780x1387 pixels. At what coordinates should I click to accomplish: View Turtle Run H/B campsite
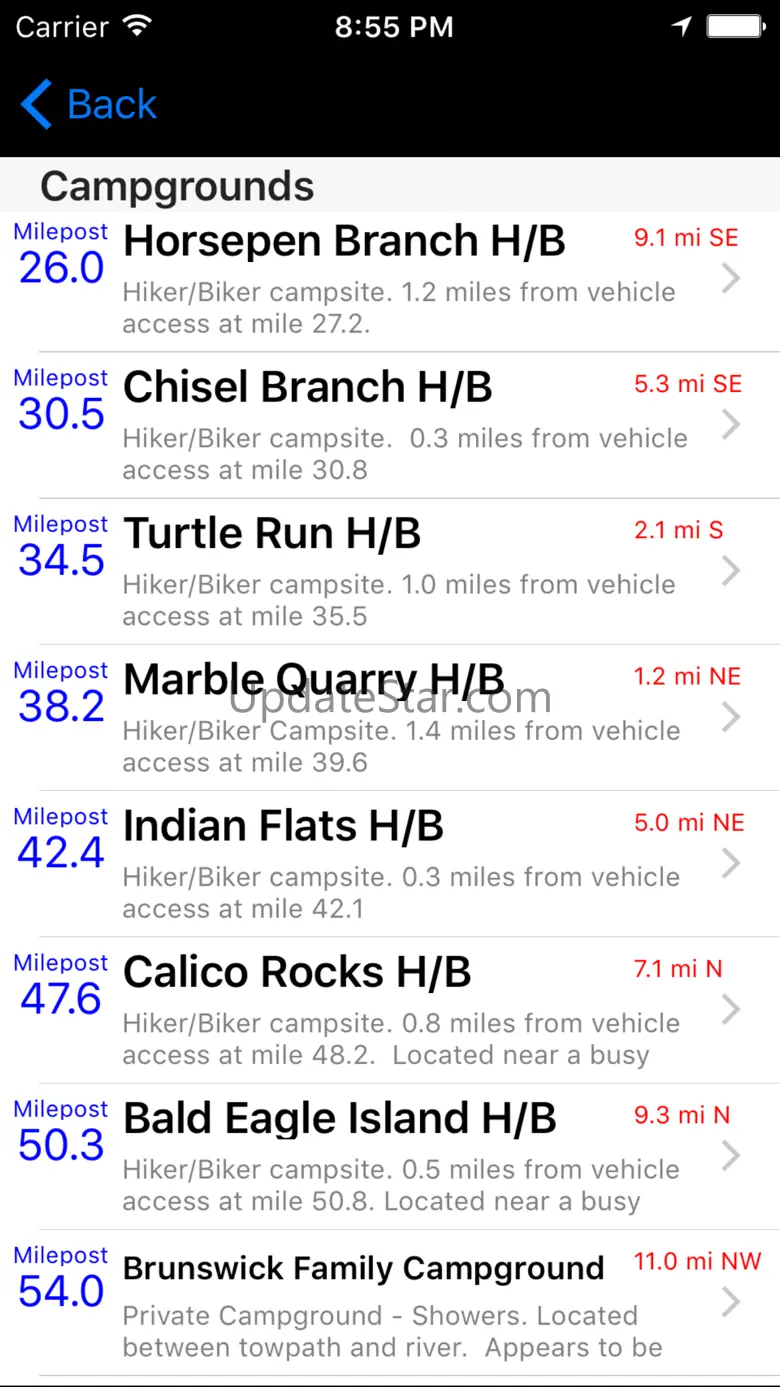pyautogui.click(x=390, y=571)
